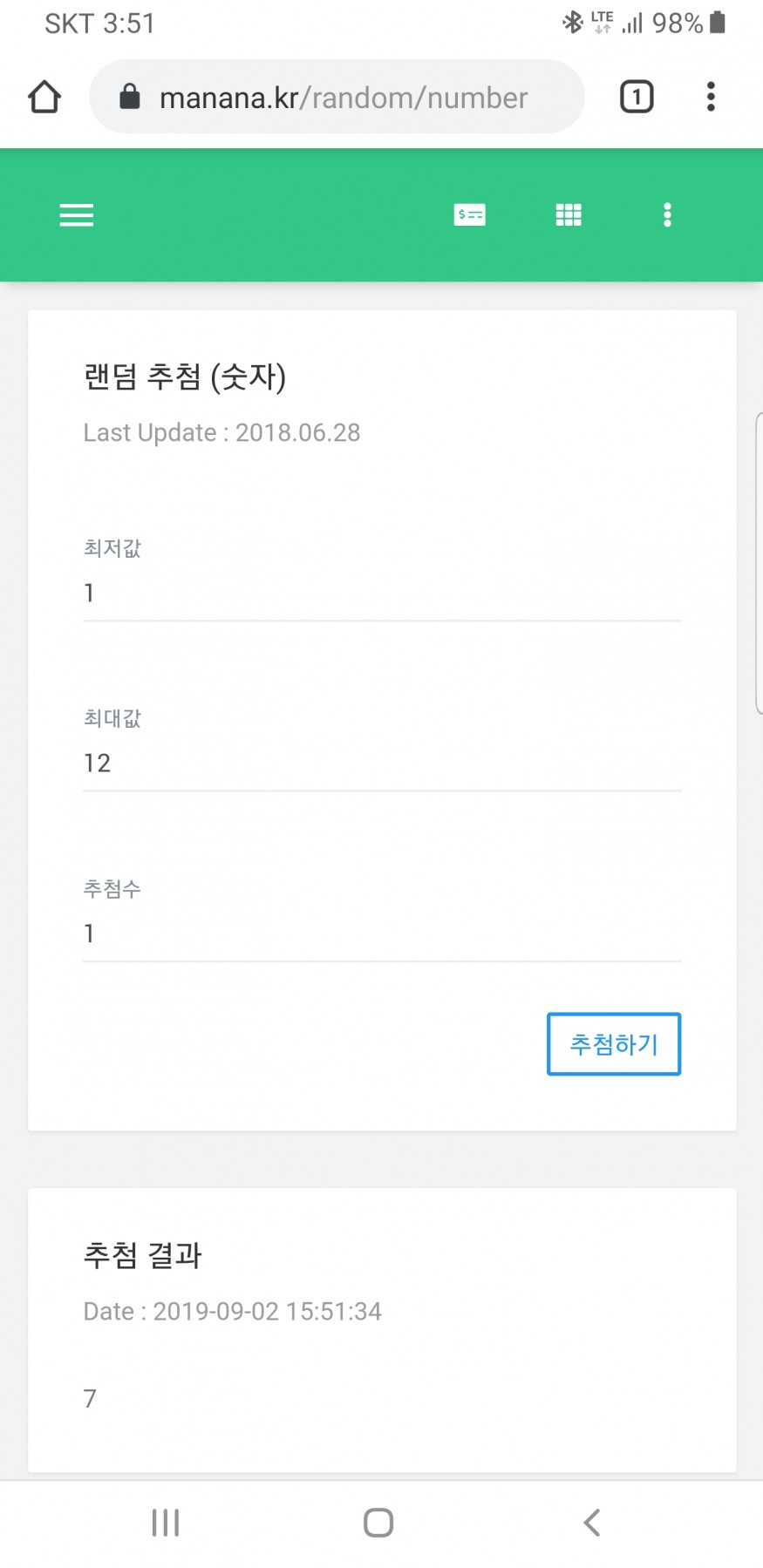The height and width of the screenshot is (1568, 763).
Task: Open the browser's three-dot menu
Action: coord(712,97)
